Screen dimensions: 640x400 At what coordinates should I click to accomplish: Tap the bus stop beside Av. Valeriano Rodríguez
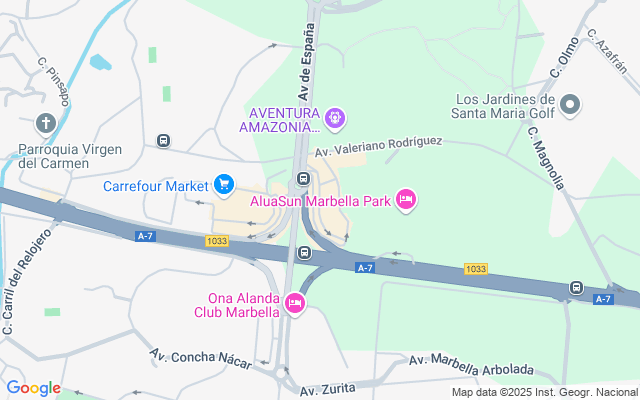coord(303,178)
